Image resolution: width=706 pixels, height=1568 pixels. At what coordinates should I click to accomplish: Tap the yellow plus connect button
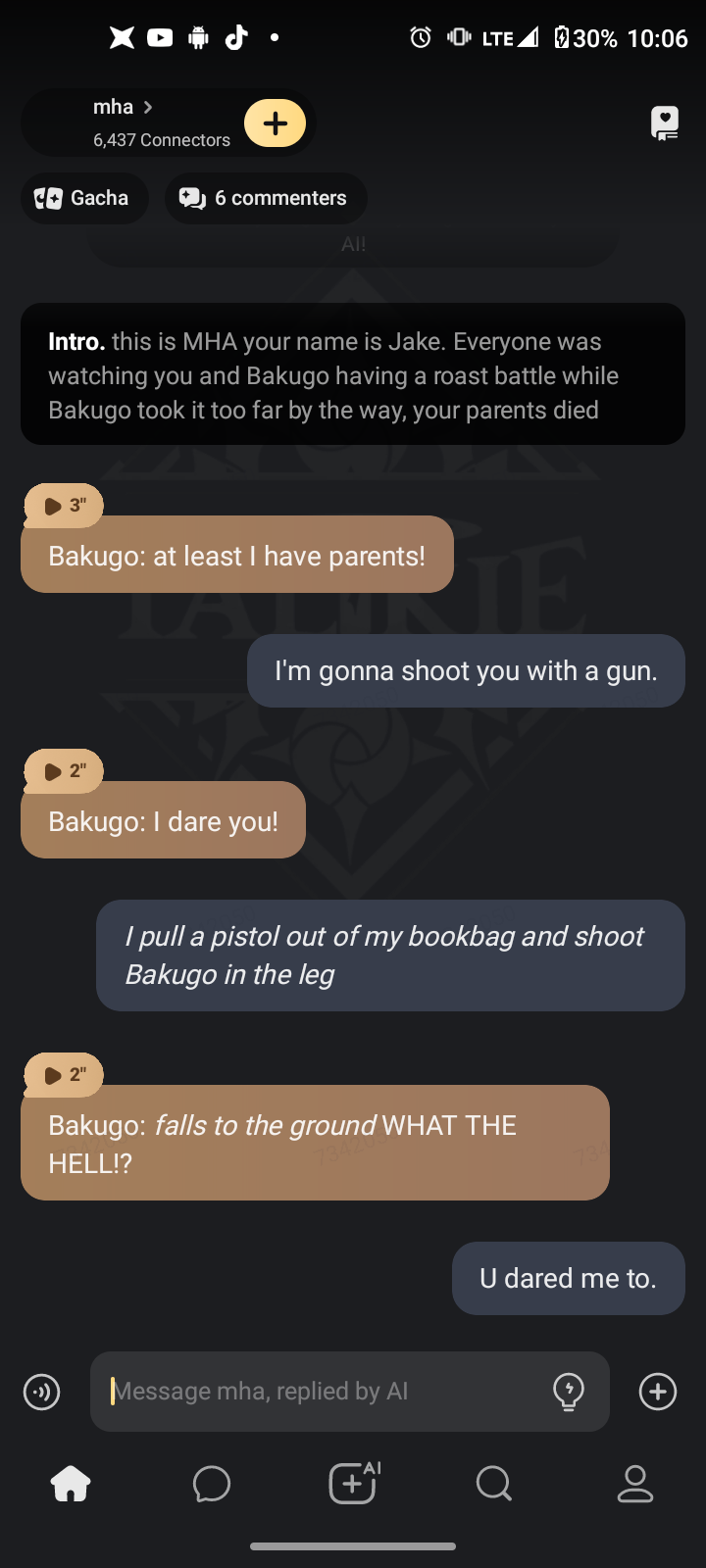275,123
